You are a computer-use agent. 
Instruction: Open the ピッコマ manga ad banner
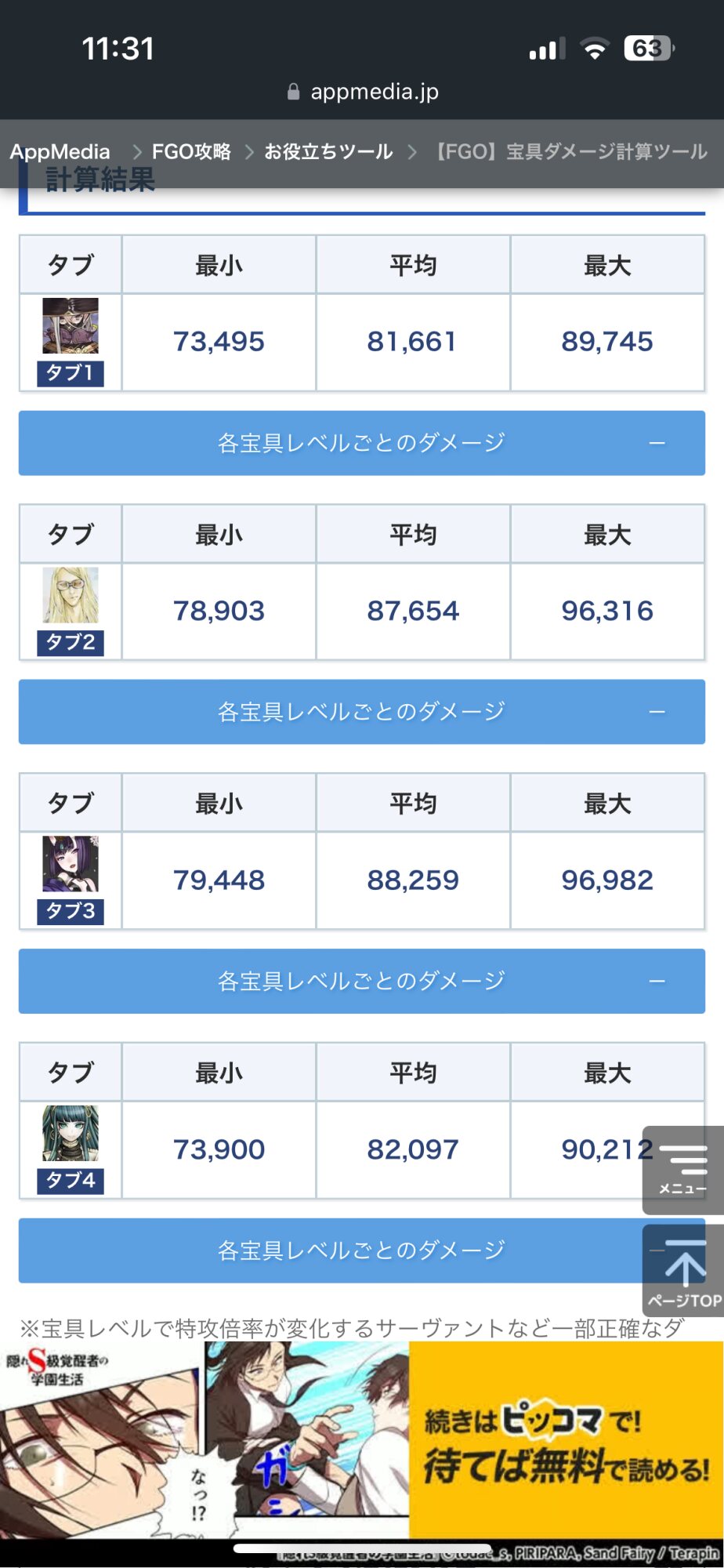(x=361, y=1441)
